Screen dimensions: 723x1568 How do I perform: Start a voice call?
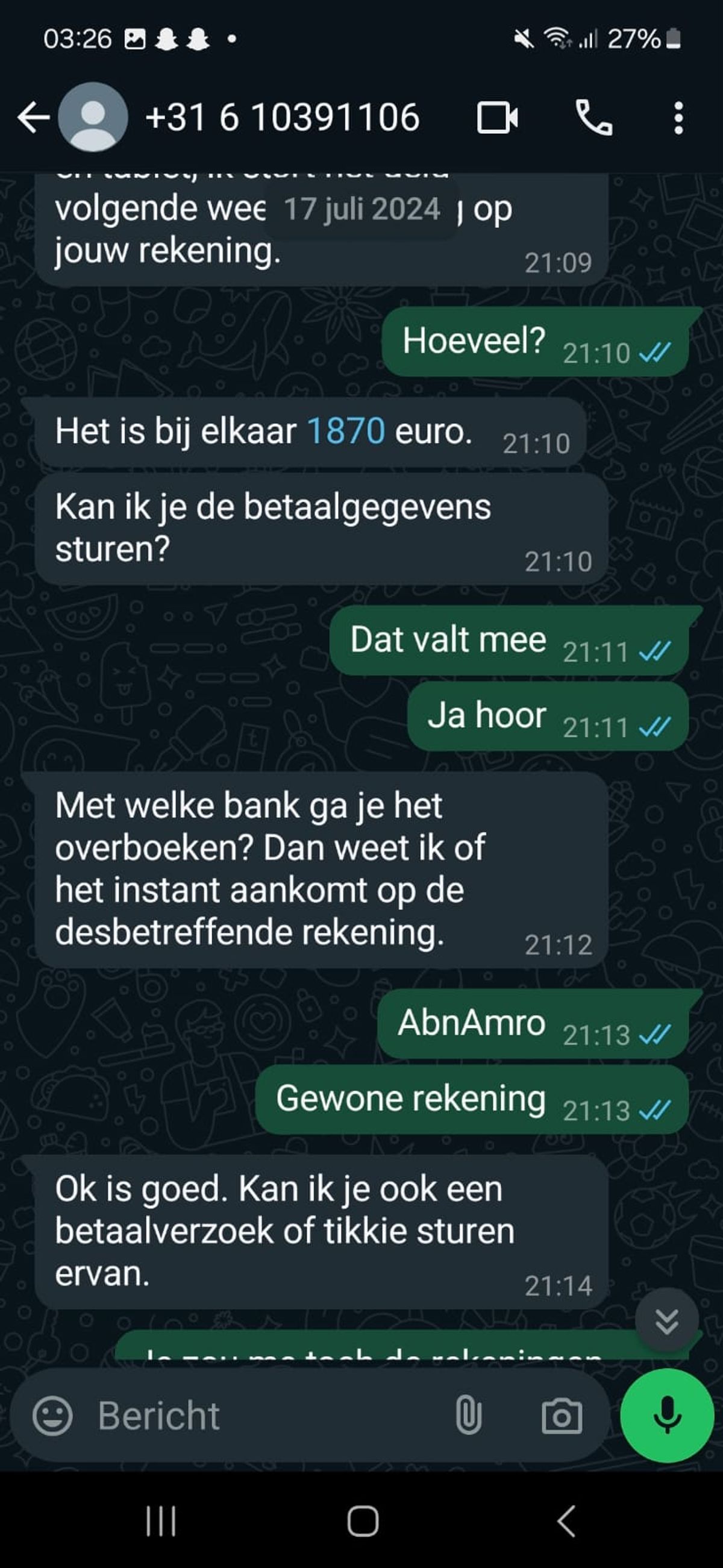click(x=593, y=117)
